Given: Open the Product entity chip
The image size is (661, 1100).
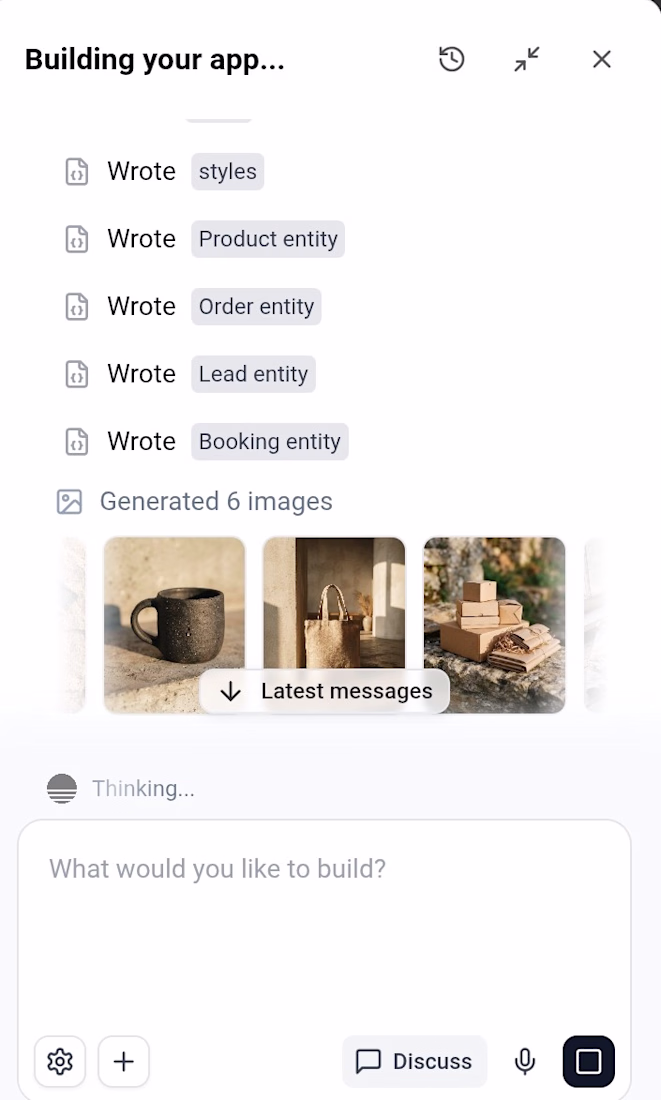Looking at the screenshot, I should point(268,239).
